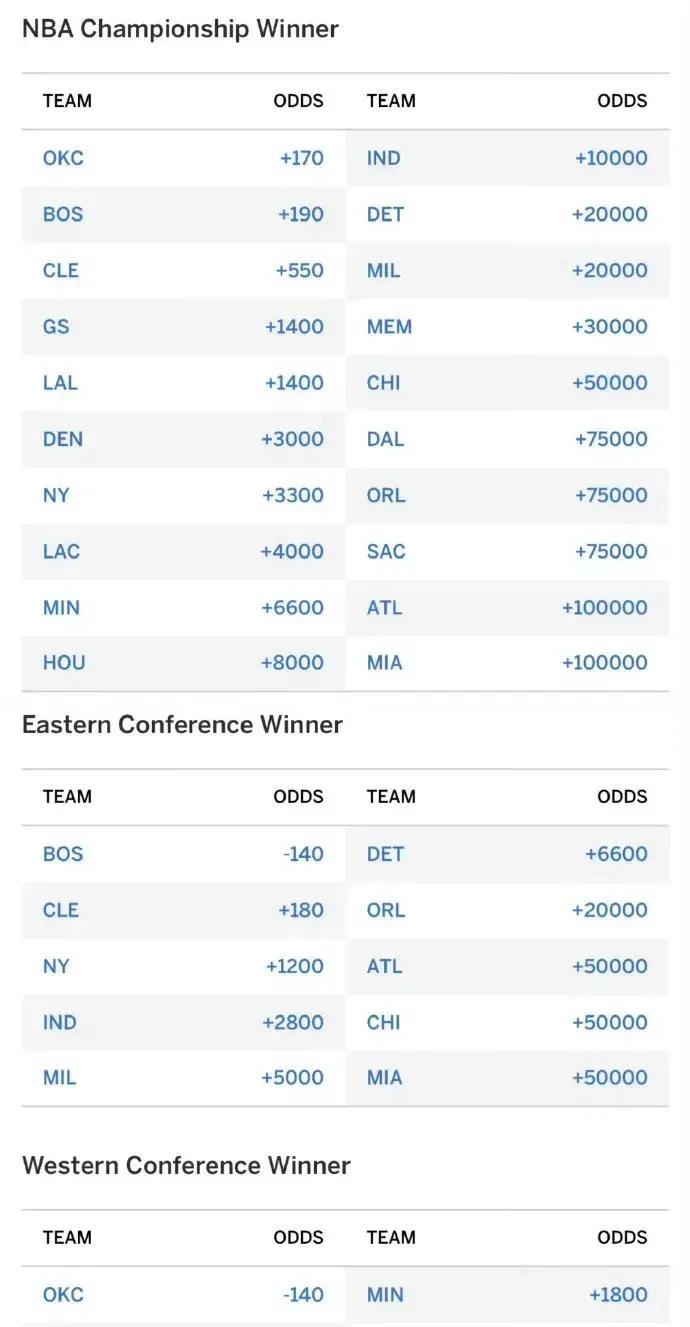Open MIN link in Western Conference Winner table

385,1294
